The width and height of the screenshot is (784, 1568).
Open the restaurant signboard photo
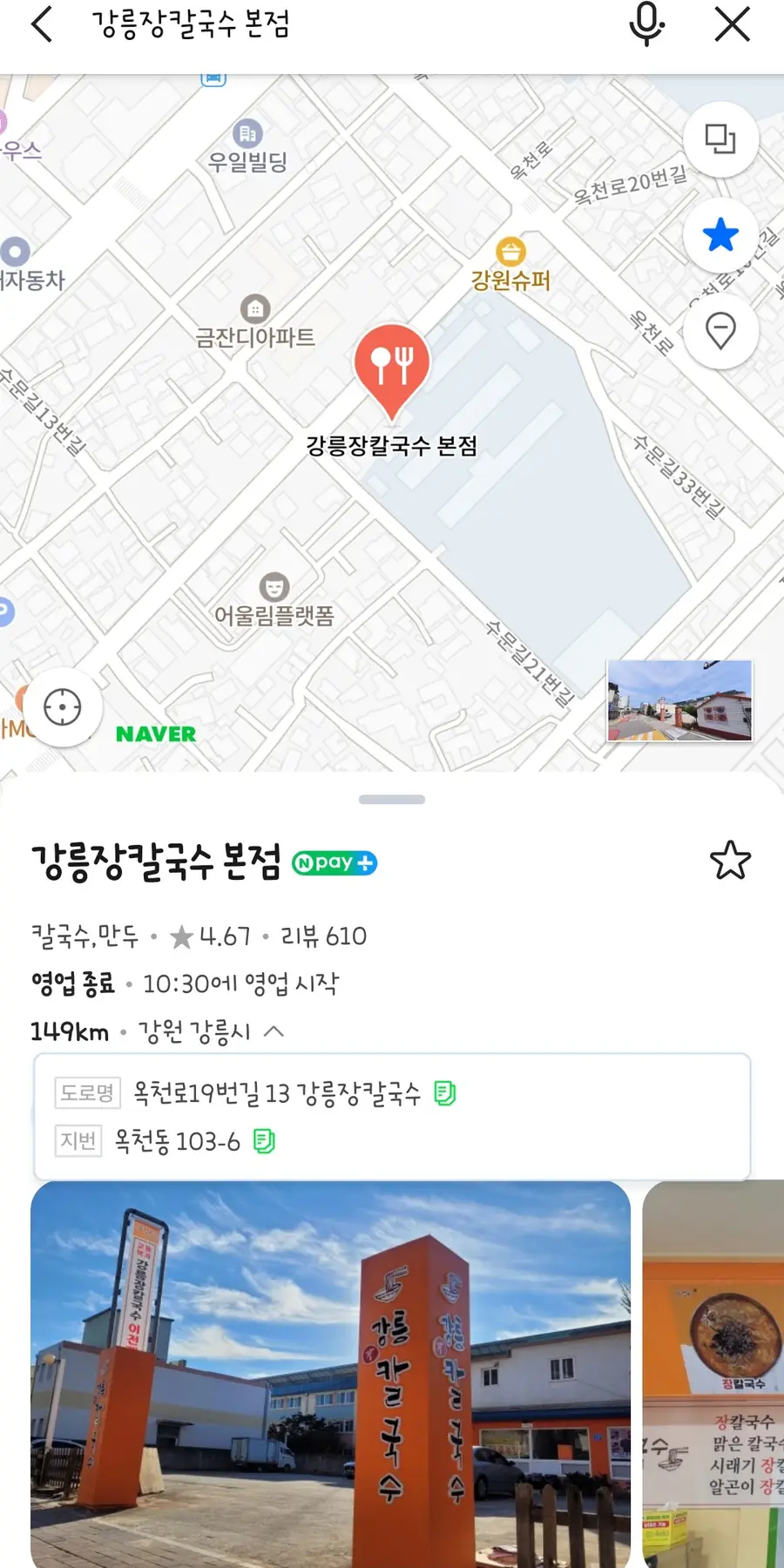click(330, 1374)
